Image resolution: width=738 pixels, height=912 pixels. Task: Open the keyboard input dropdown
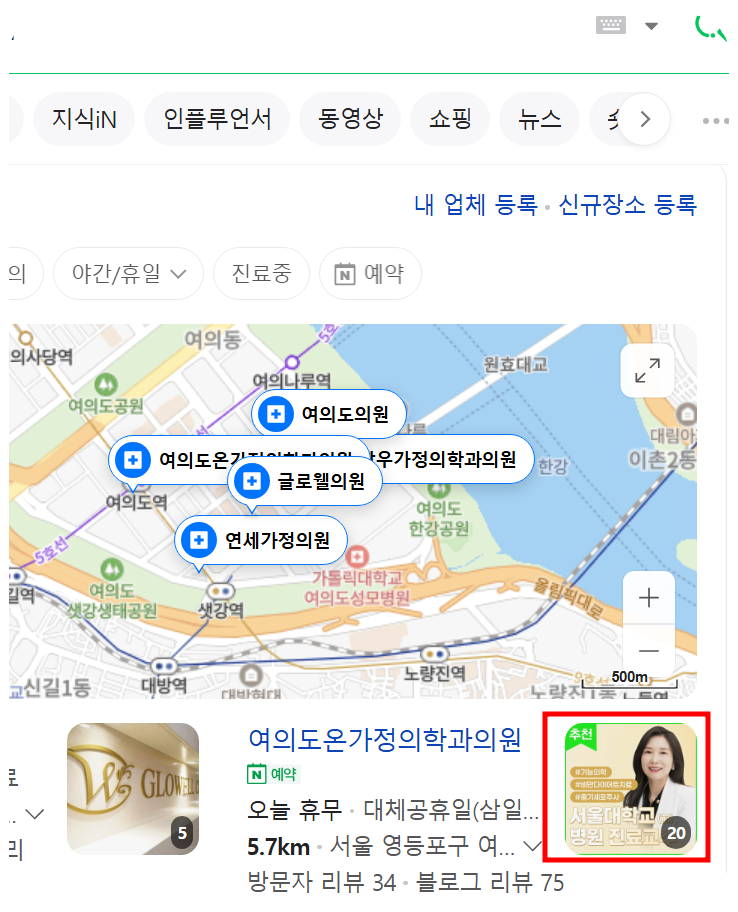point(651,26)
